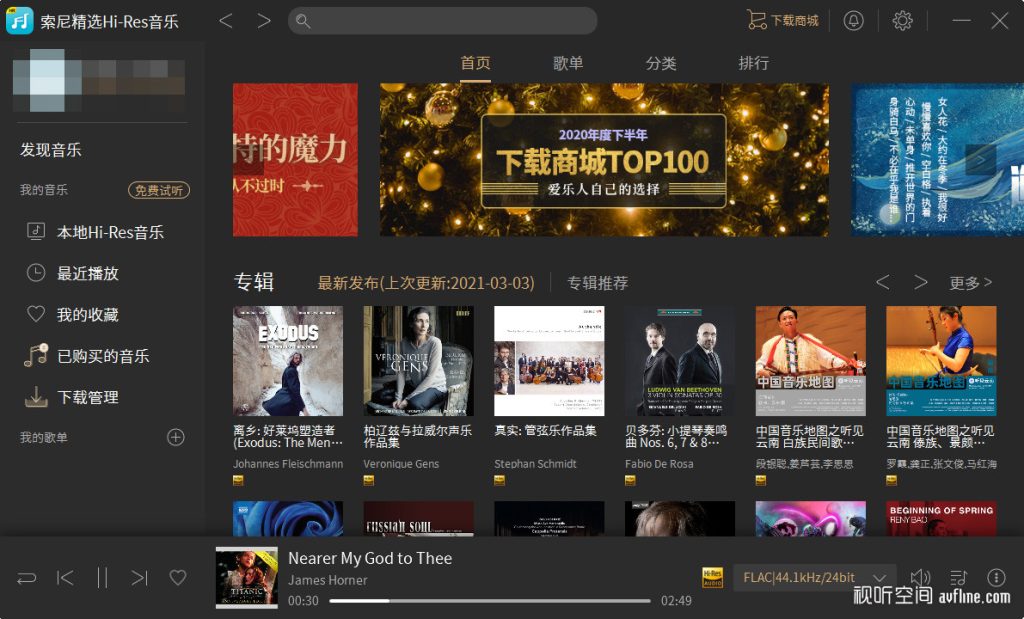The image size is (1024, 619).
Task: Select the 专辑推荐 album recommendations tab
Action: coord(598,283)
